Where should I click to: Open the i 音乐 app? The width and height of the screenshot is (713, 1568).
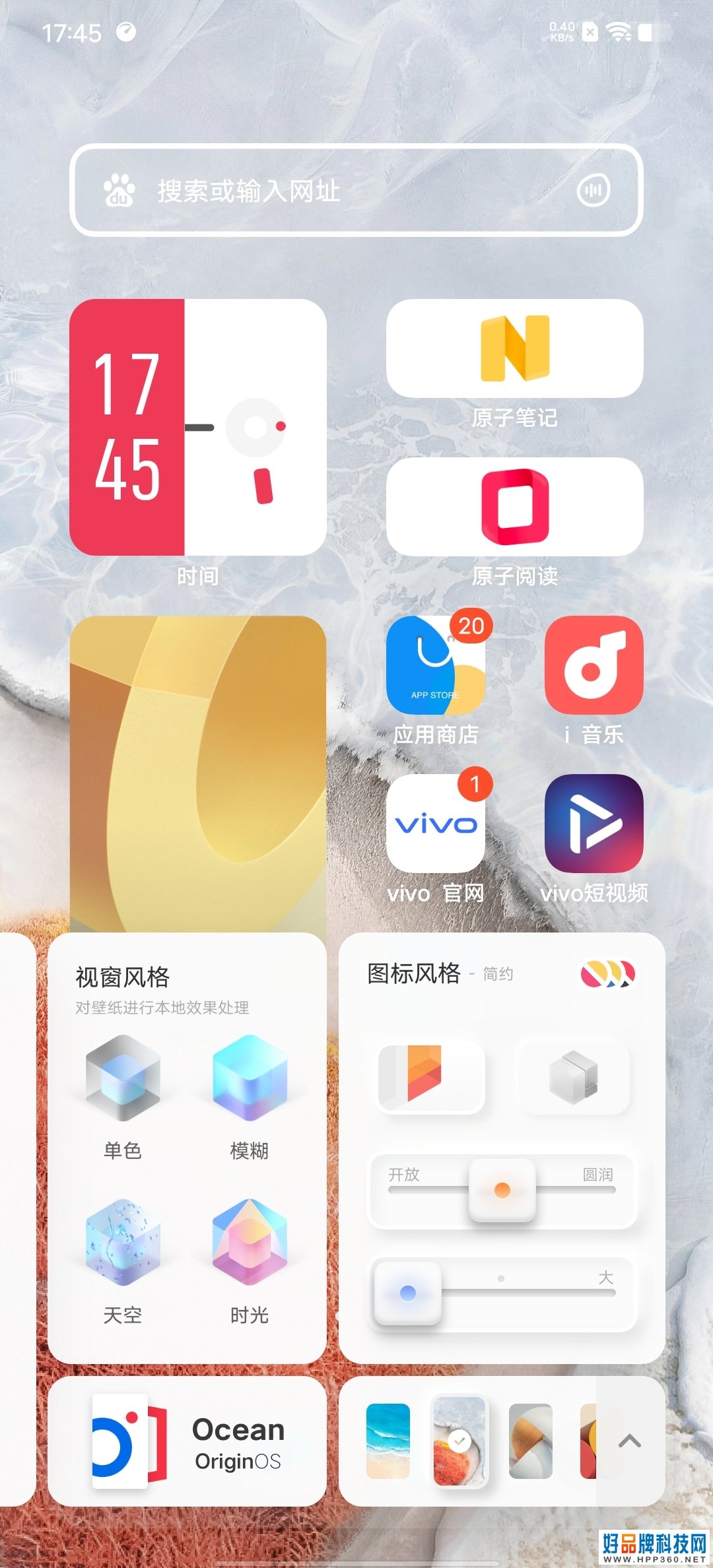click(x=594, y=665)
